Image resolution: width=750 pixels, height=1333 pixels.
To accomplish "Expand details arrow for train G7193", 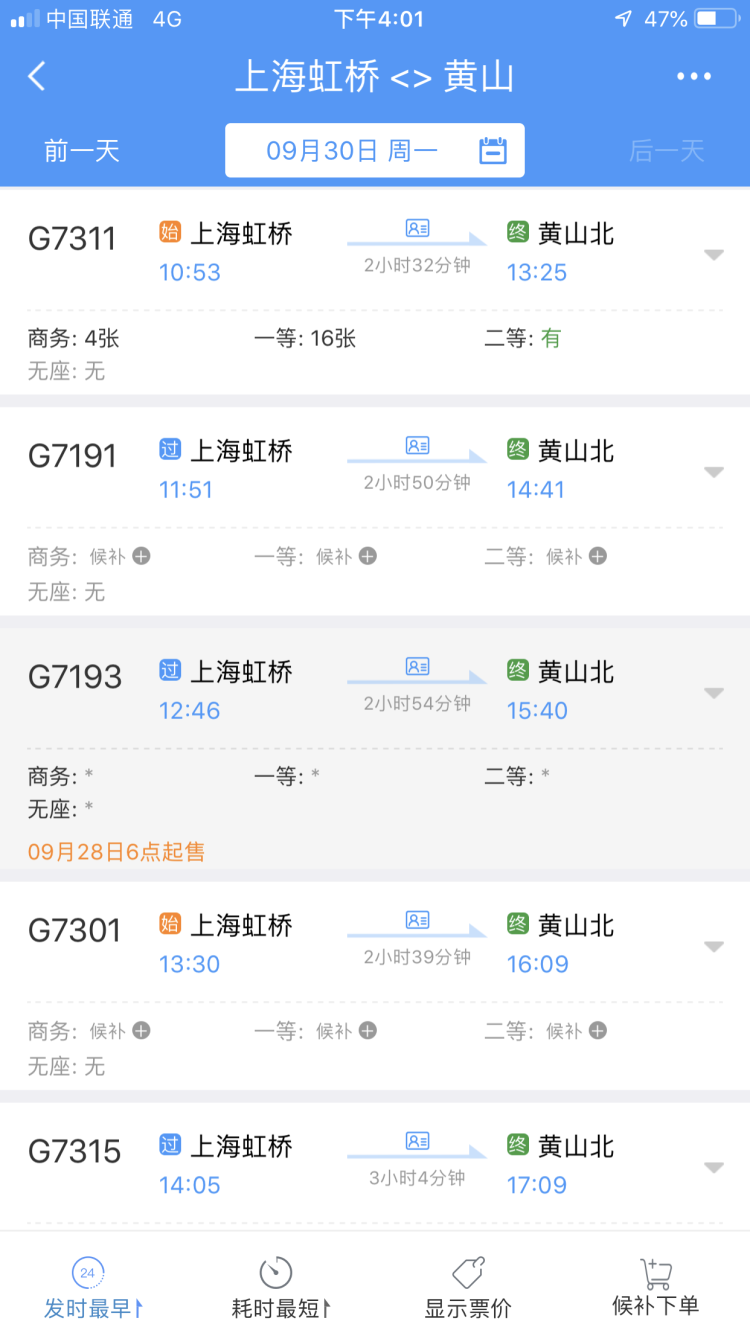I will [713, 693].
